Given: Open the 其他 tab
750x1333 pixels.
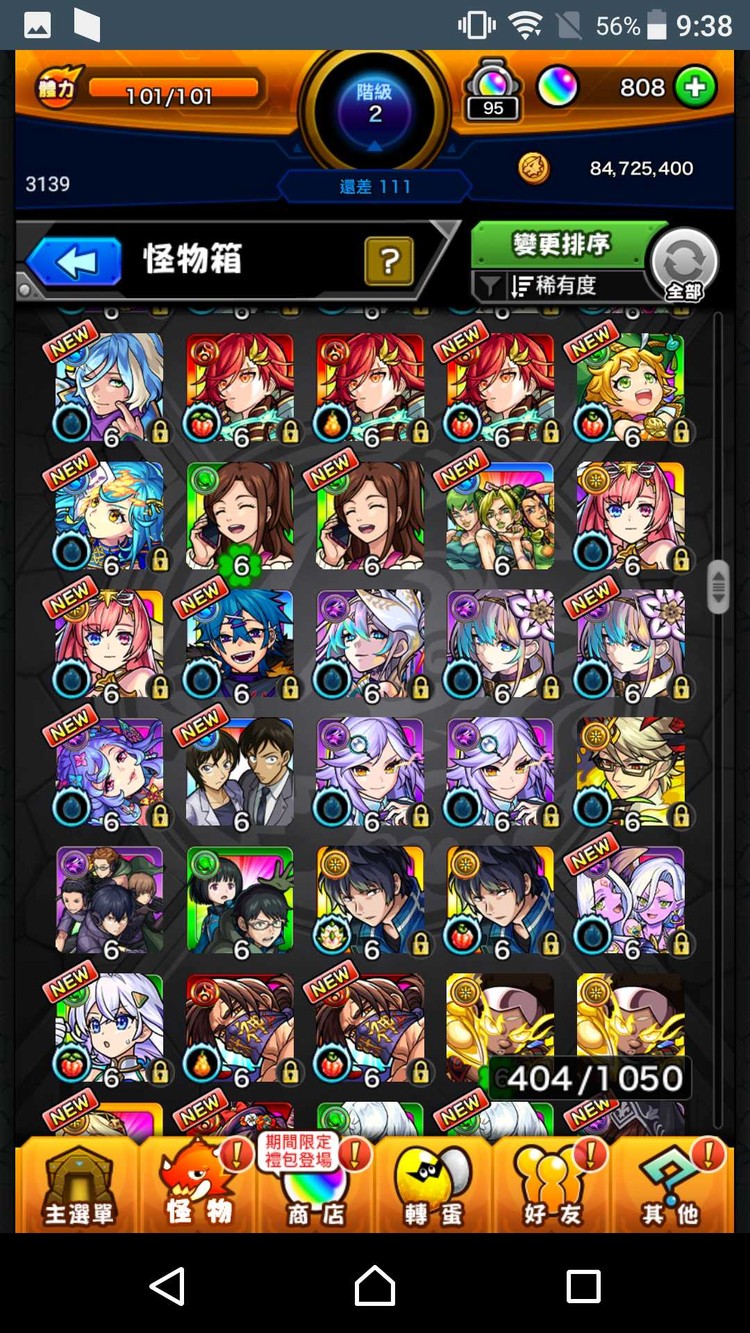Looking at the screenshot, I should (x=670, y=1185).
